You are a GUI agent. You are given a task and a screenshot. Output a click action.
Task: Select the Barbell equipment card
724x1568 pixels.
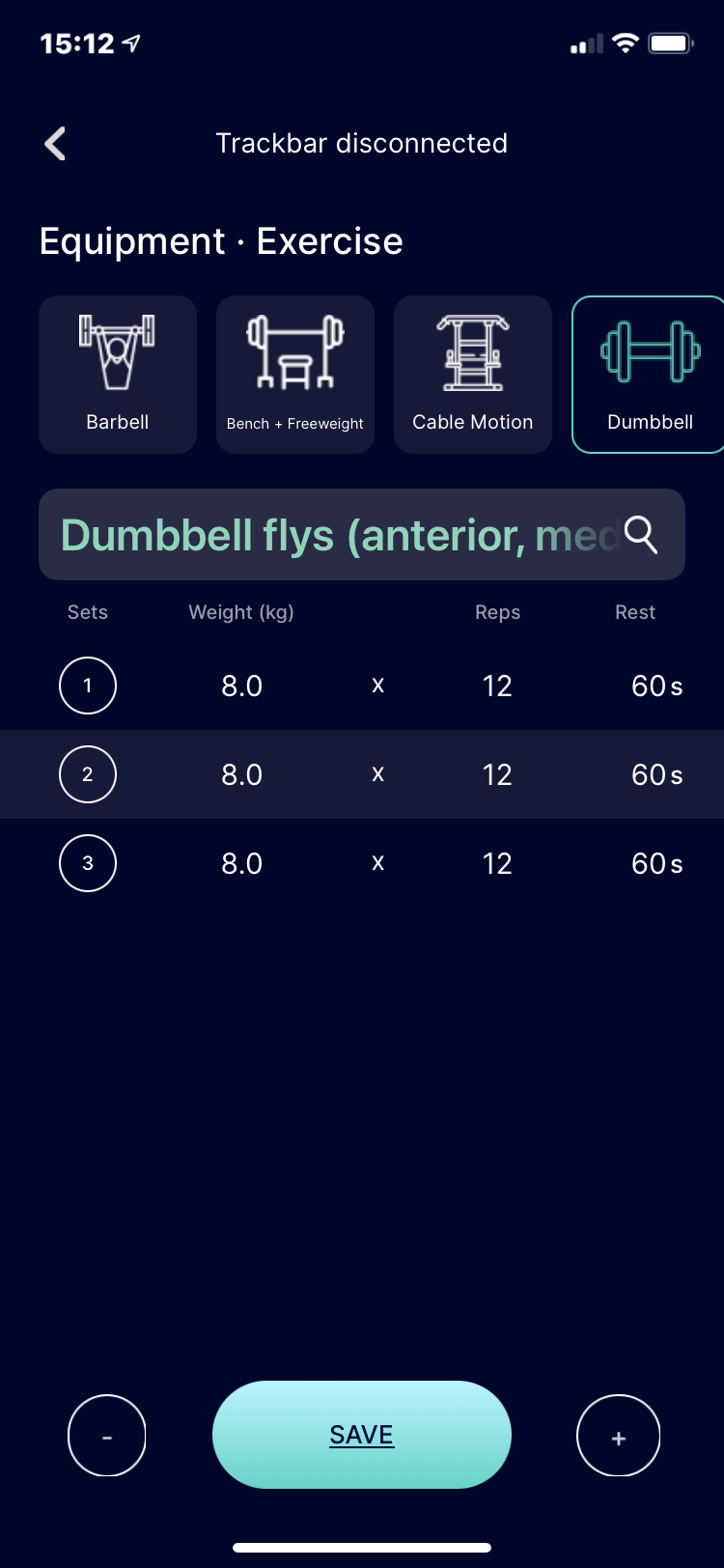118,375
